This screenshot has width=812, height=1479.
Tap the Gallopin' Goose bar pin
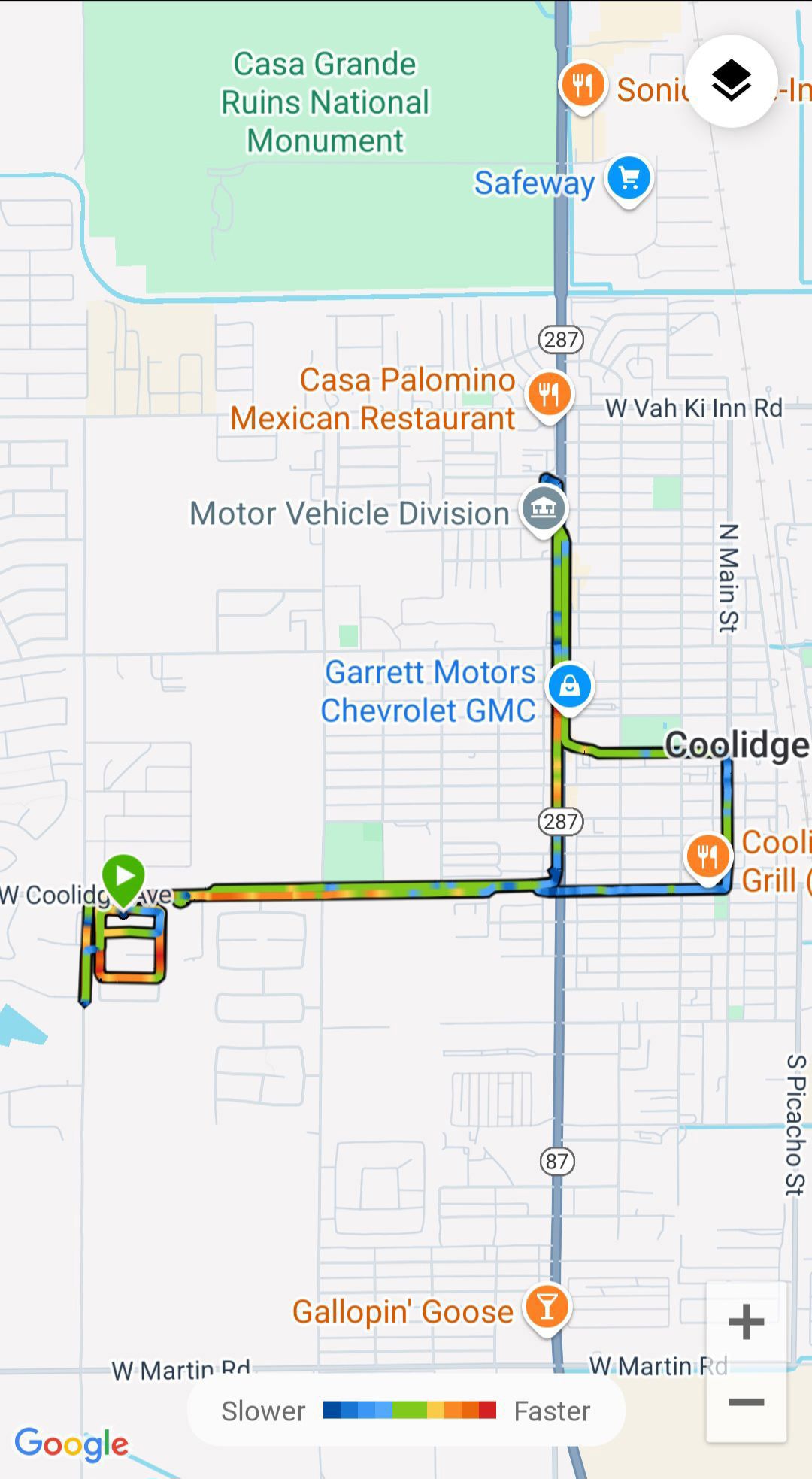(547, 1310)
